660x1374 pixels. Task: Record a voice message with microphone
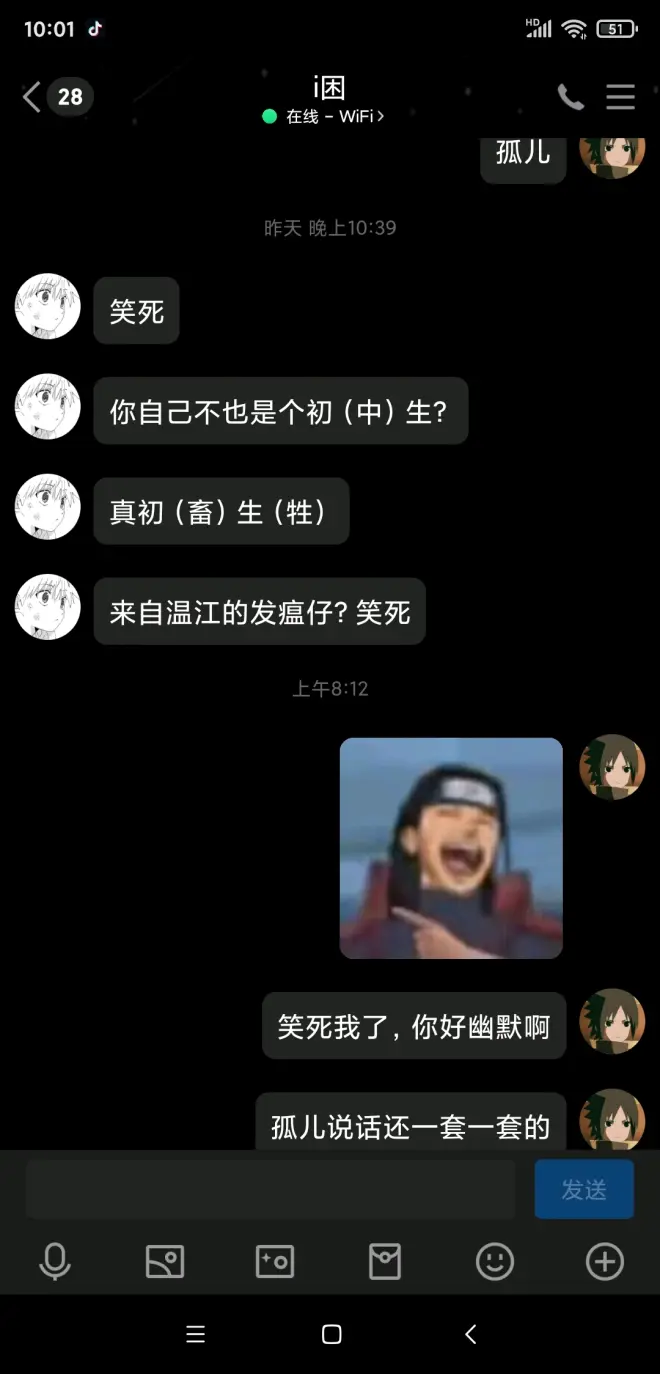click(x=55, y=1262)
